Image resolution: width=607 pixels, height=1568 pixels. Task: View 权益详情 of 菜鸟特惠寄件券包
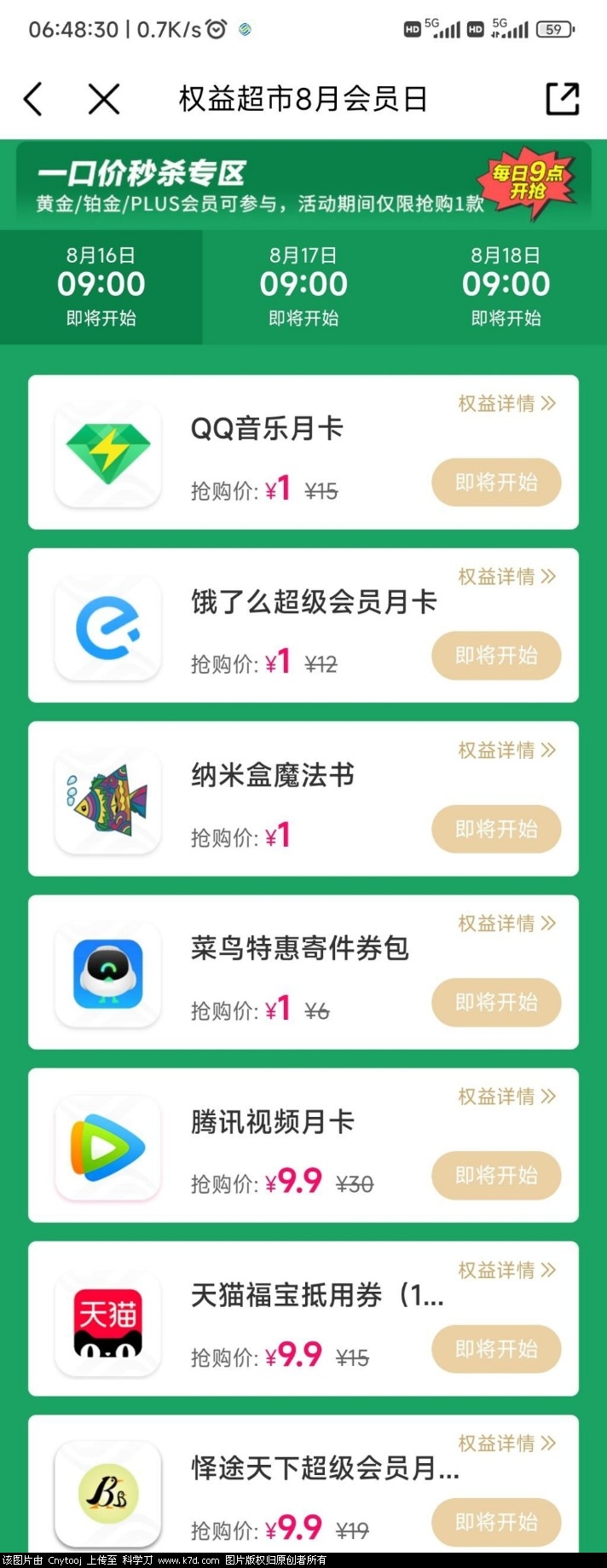[x=506, y=923]
